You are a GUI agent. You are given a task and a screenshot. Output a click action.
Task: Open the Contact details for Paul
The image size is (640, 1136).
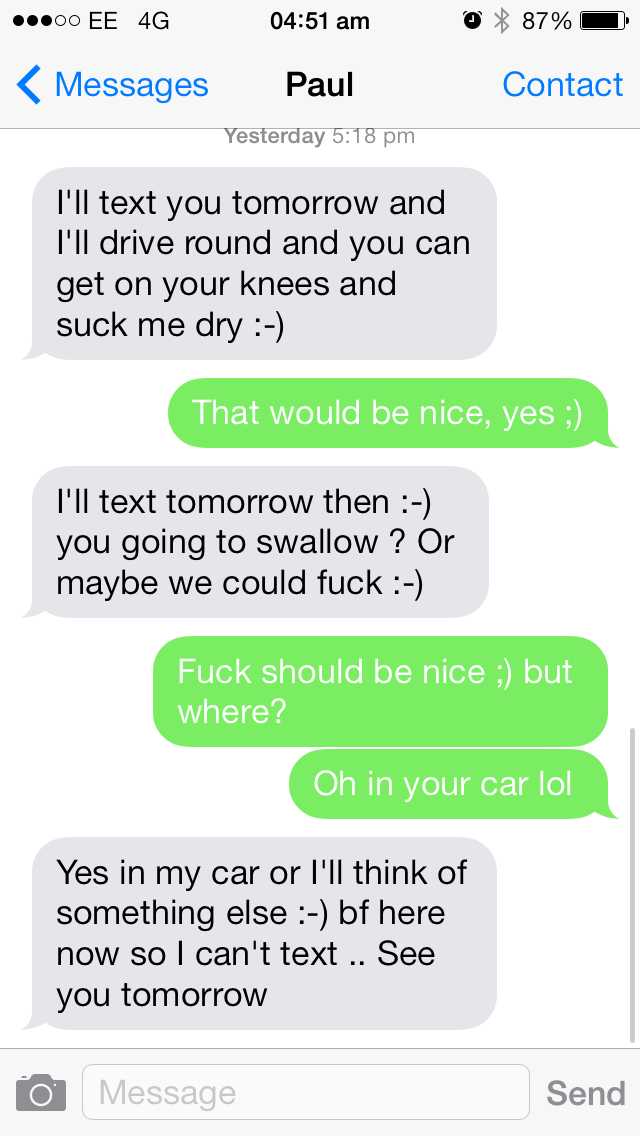(x=562, y=86)
